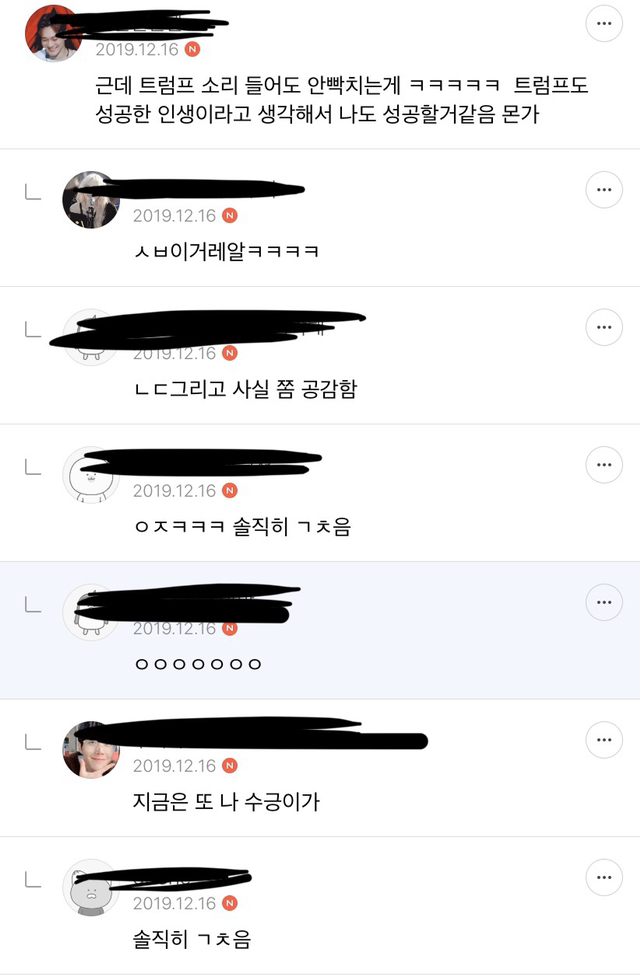Open more options for reply 'ㅇㅇㅇㅇㅇㅇㅇ'
This screenshot has width=640, height=976.
(x=604, y=602)
